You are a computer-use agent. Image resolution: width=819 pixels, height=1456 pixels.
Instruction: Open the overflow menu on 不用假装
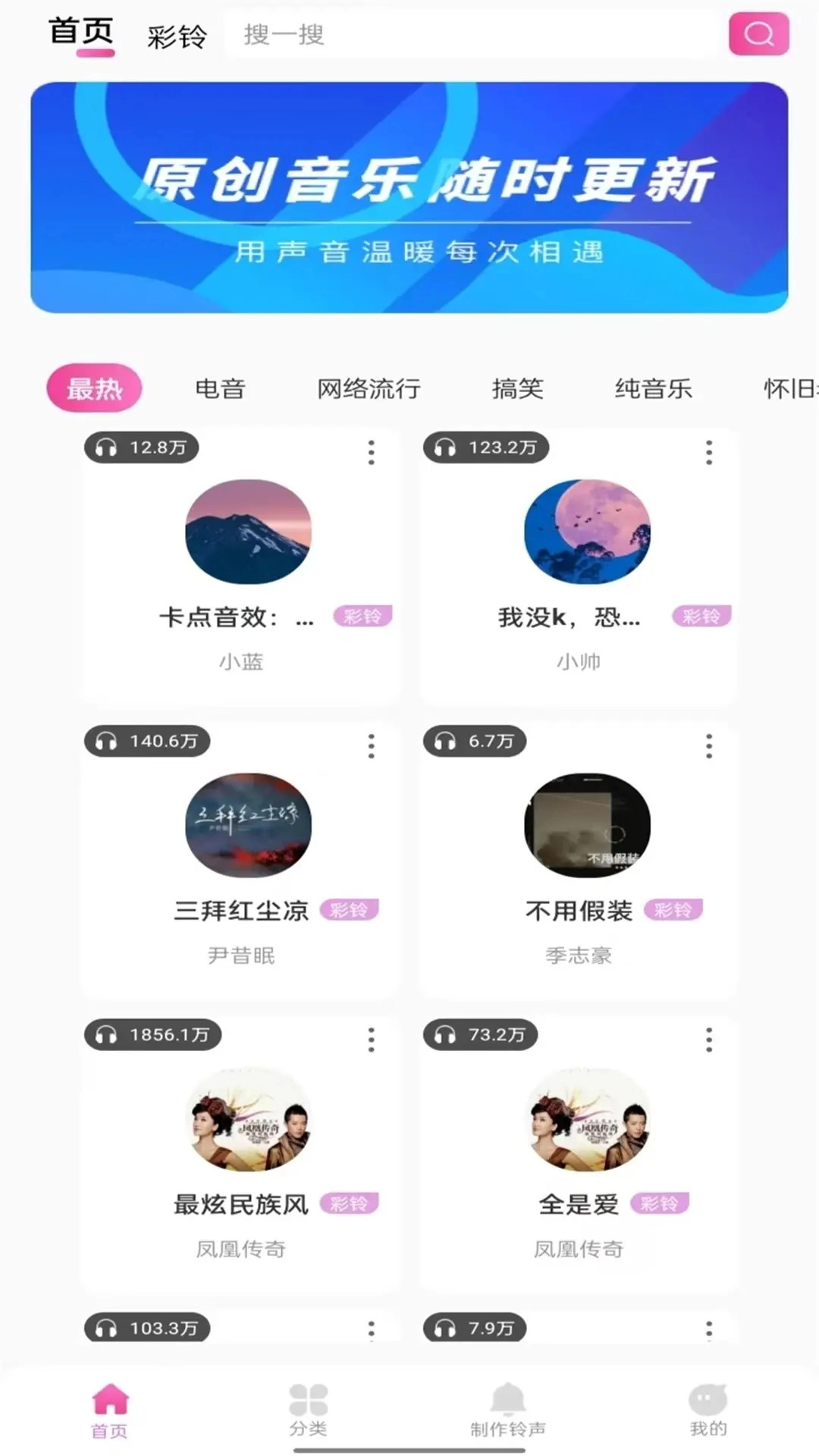tap(709, 746)
